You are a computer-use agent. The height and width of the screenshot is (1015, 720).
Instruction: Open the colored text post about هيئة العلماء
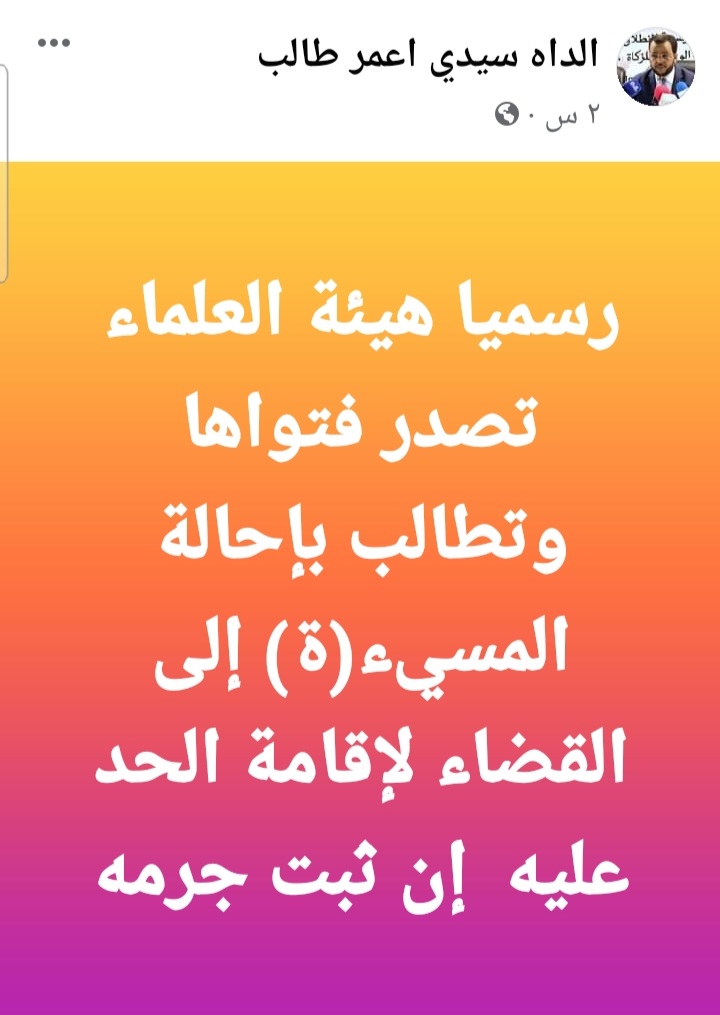(x=360, y=590)
